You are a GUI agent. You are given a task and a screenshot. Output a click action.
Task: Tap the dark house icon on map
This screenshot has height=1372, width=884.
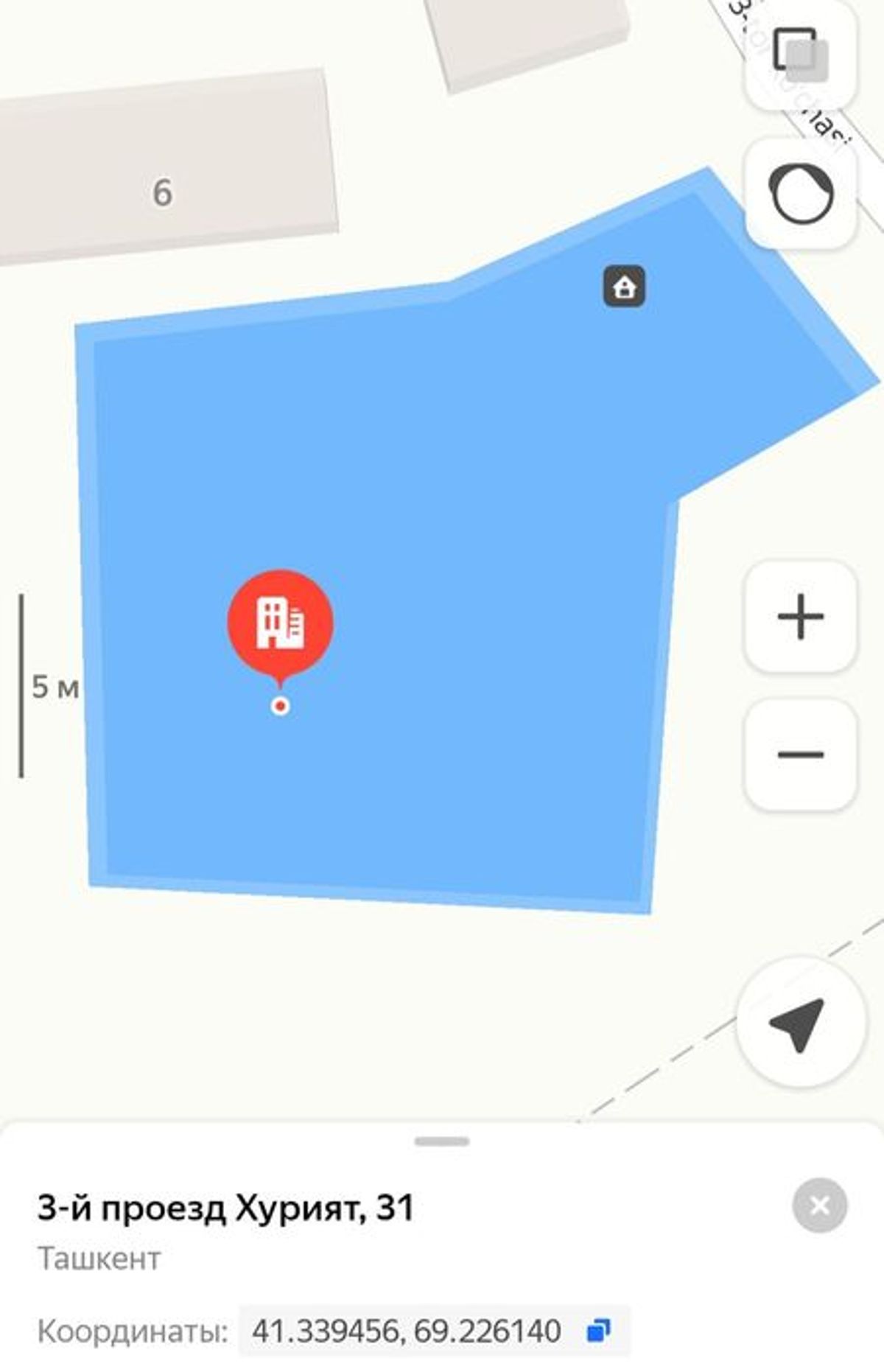pos(624,286)
